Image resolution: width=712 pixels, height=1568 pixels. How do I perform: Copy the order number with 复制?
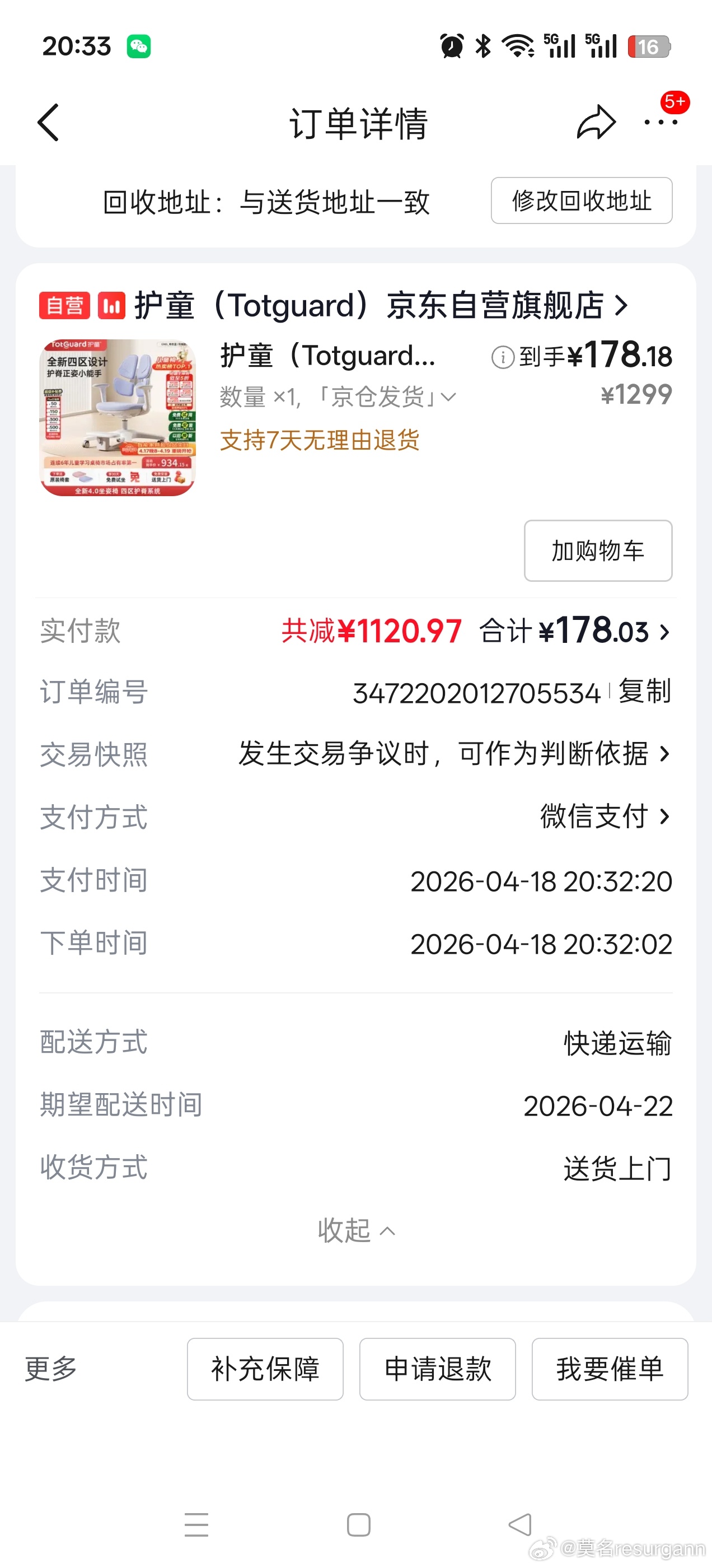[644, 692]
